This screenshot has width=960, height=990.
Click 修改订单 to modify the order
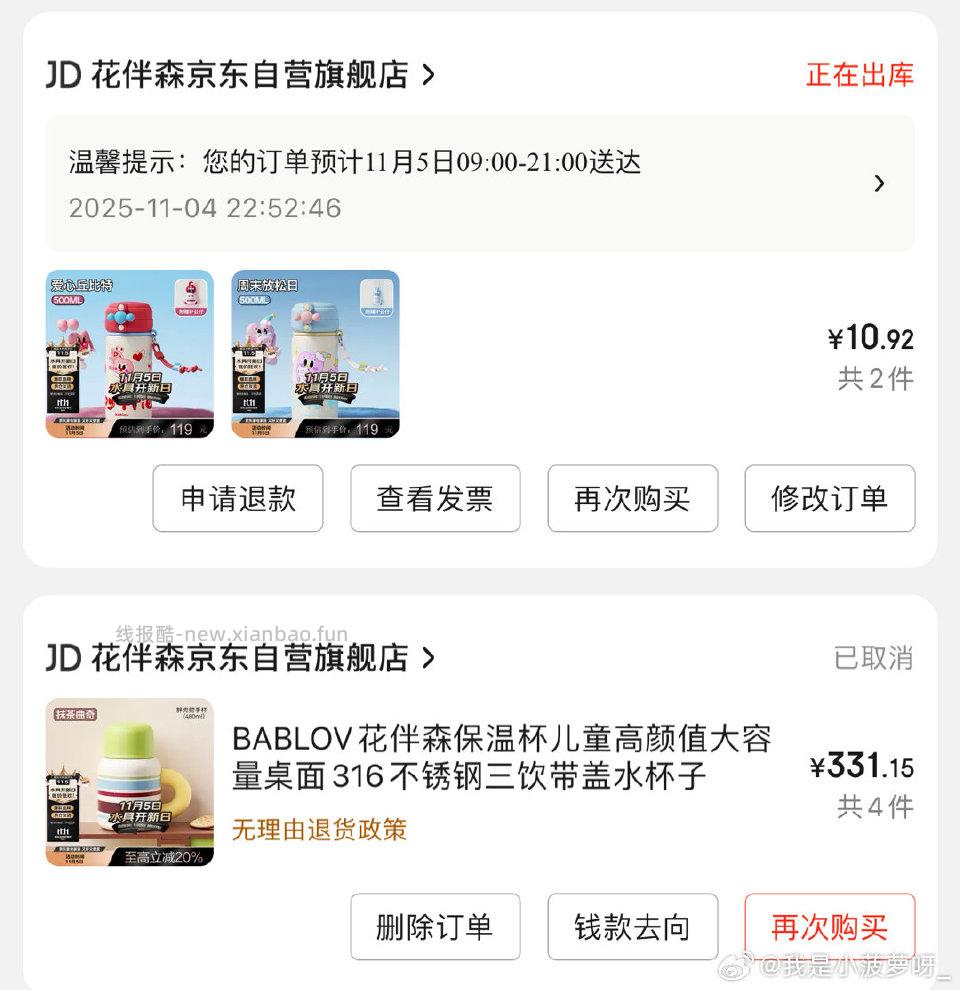click(x=830, y=499)
